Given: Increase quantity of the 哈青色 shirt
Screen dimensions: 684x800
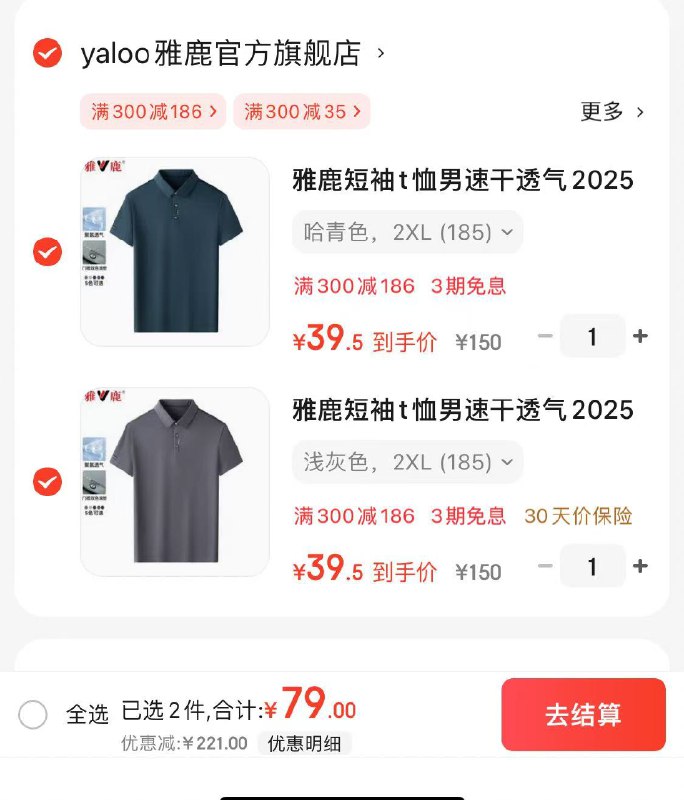Looking at the screenshot, I should [640, 336].
